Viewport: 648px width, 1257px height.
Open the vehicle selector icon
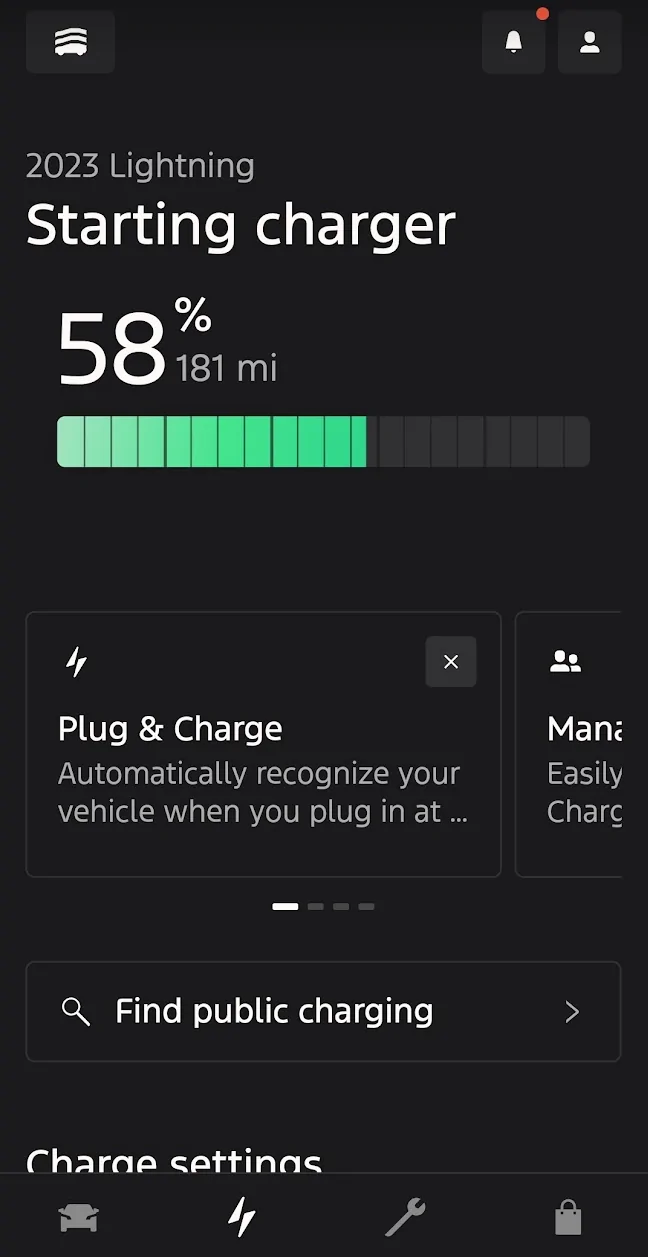pos(70,42)
